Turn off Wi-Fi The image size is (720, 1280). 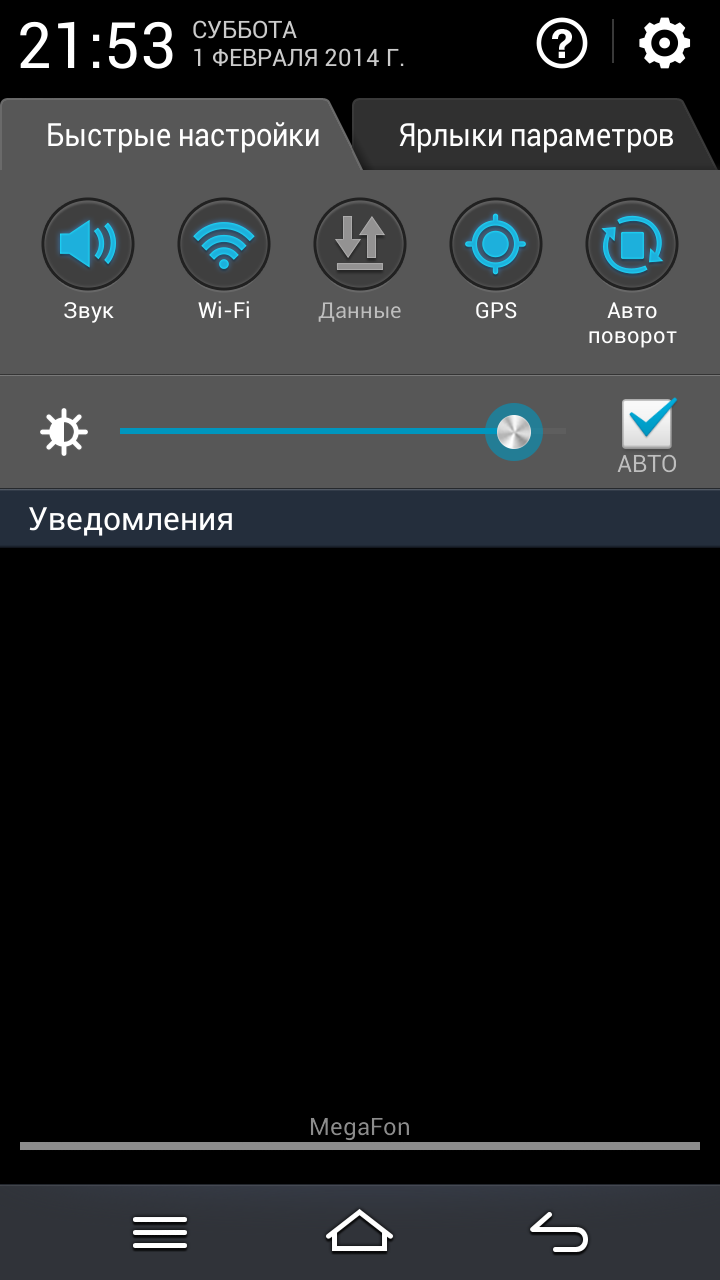pos(224,244)
